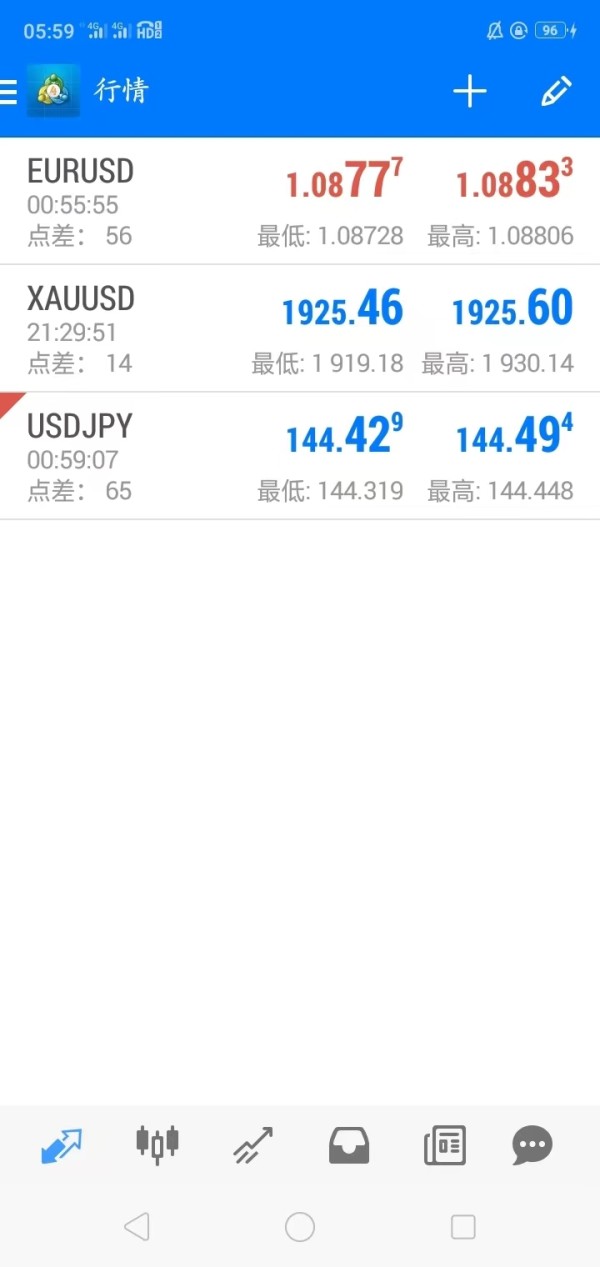Open the trade trend-arrow tab
The height and width of the screenshot is (1267, 600).
pos(253,1145)
